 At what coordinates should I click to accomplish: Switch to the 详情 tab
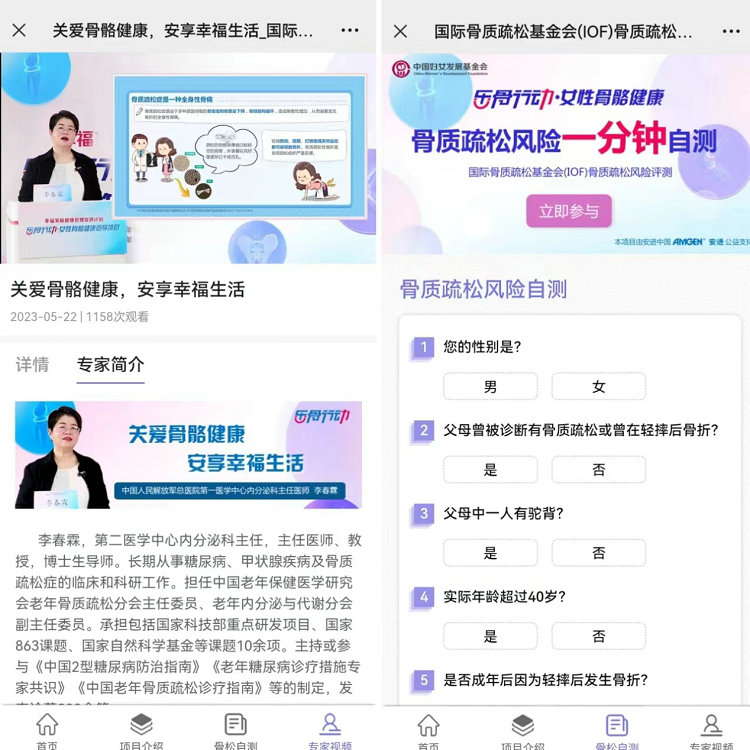(x=32, y=365)
